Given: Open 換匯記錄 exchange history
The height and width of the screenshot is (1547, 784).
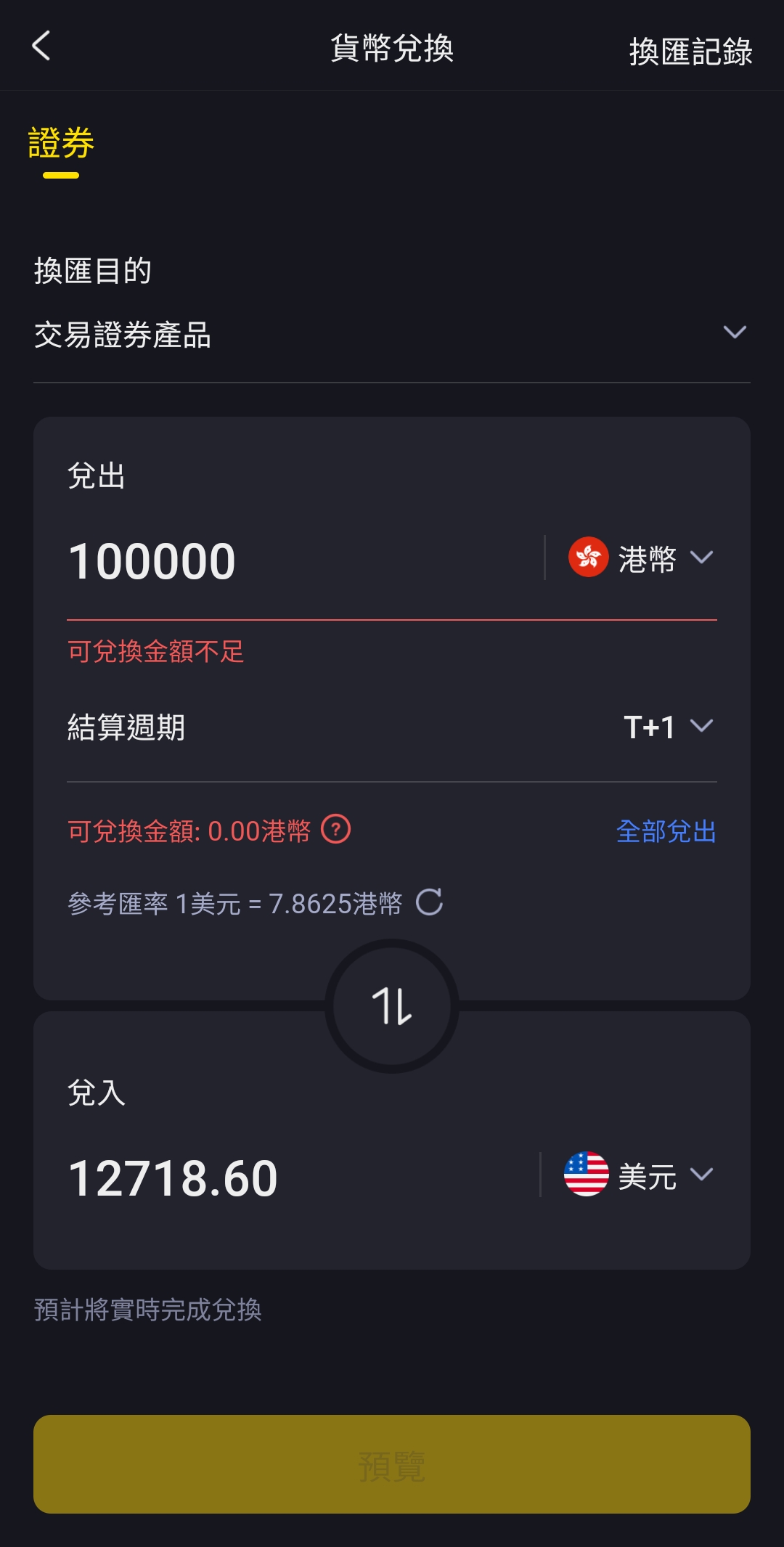Looking at the screenshot, I should (x=690, y=52).
